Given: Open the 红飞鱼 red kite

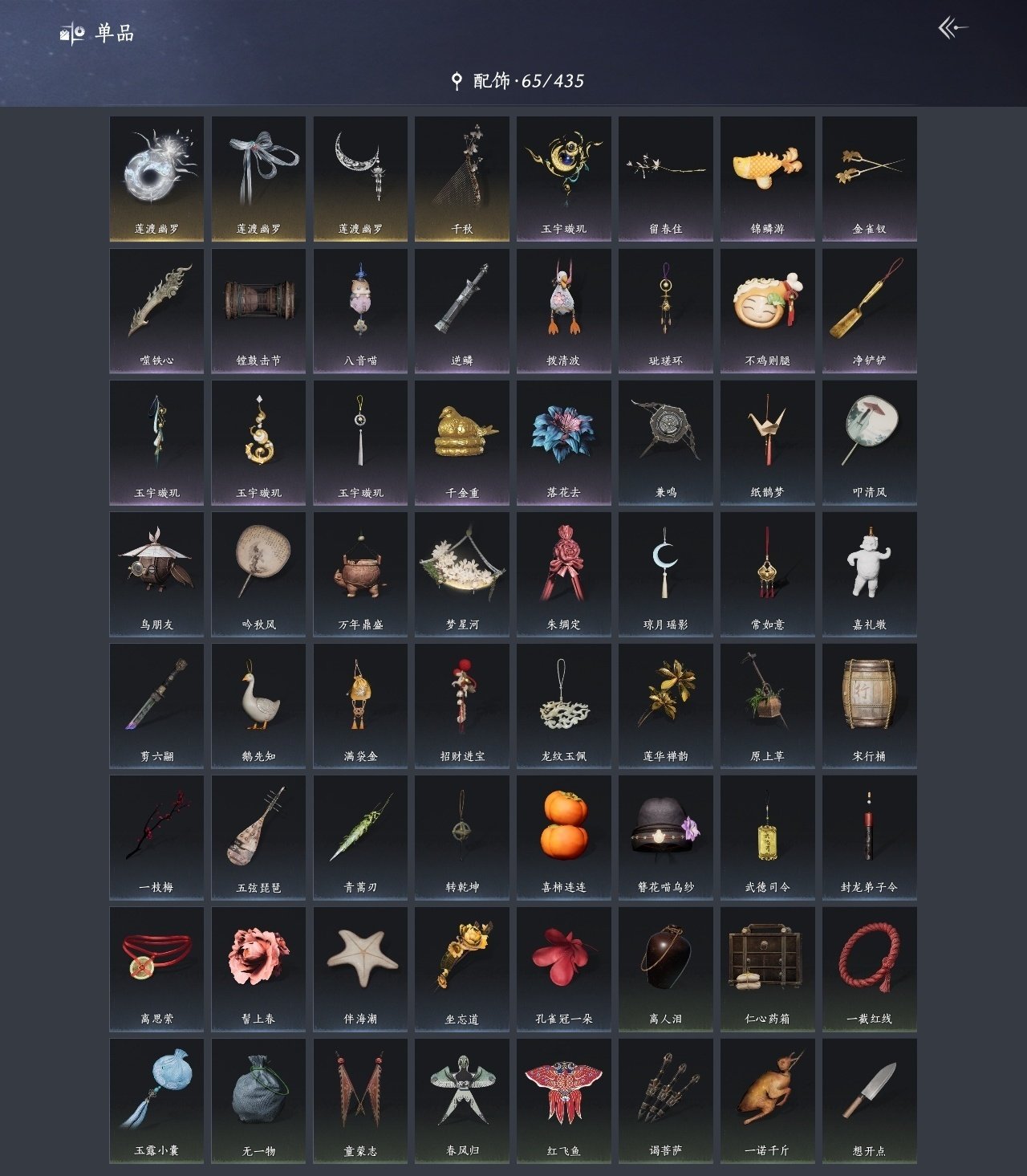Looking at the screenshot, I should click(x=563, y=1100).
